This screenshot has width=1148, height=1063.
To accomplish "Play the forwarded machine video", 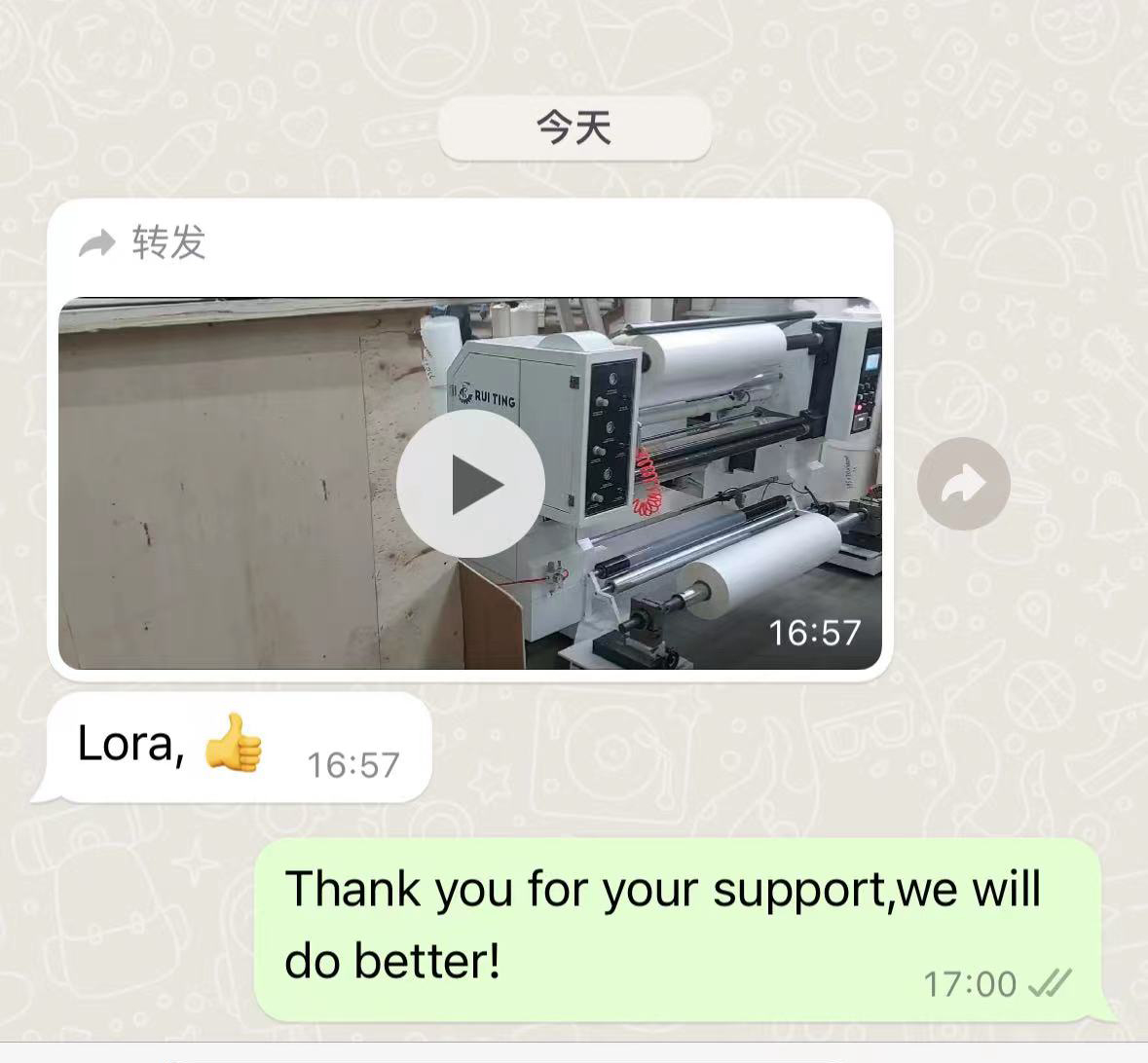I will pyautogui.click(x=470, y=484).
